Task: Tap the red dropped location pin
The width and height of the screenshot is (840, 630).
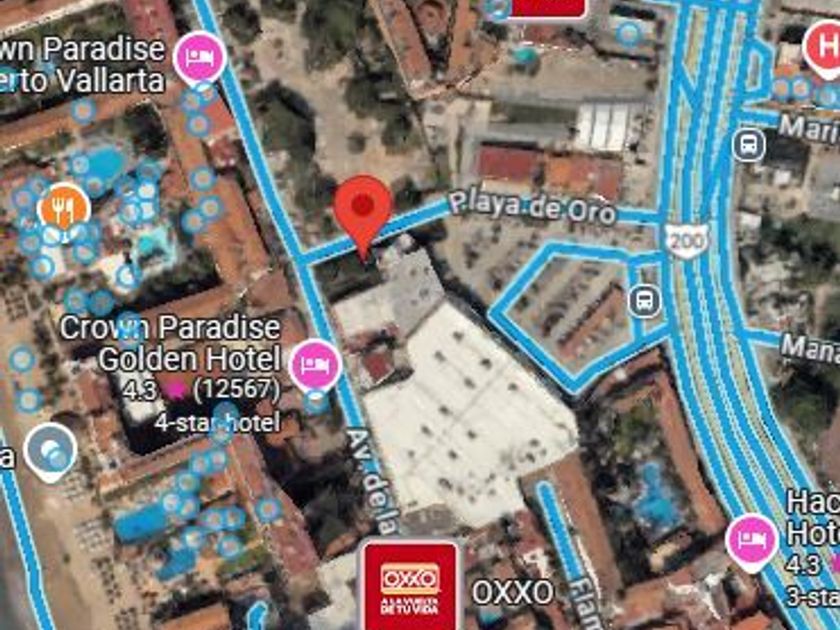Action: coord(363,214)
